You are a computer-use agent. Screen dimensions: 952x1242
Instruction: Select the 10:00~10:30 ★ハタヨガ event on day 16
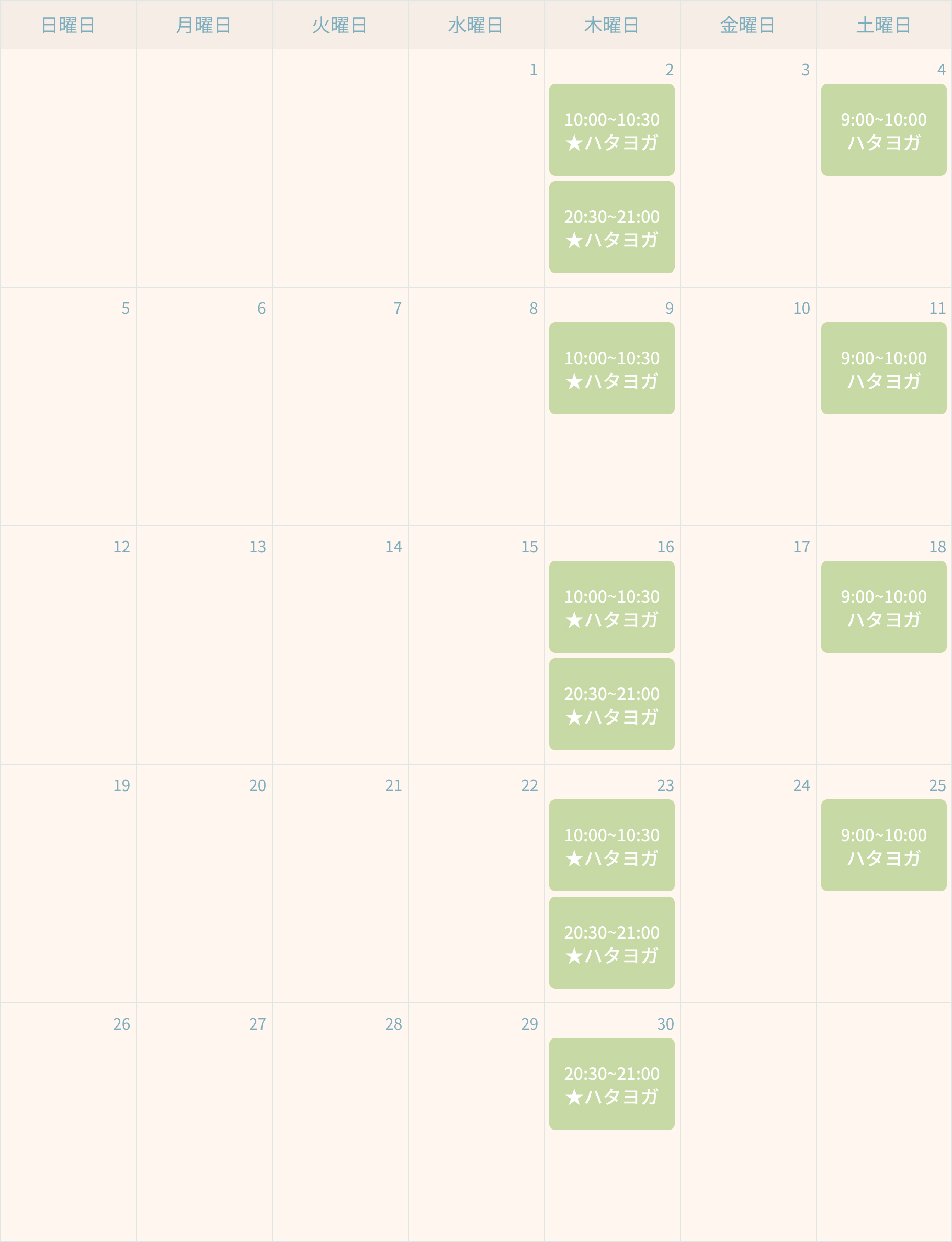611,606
